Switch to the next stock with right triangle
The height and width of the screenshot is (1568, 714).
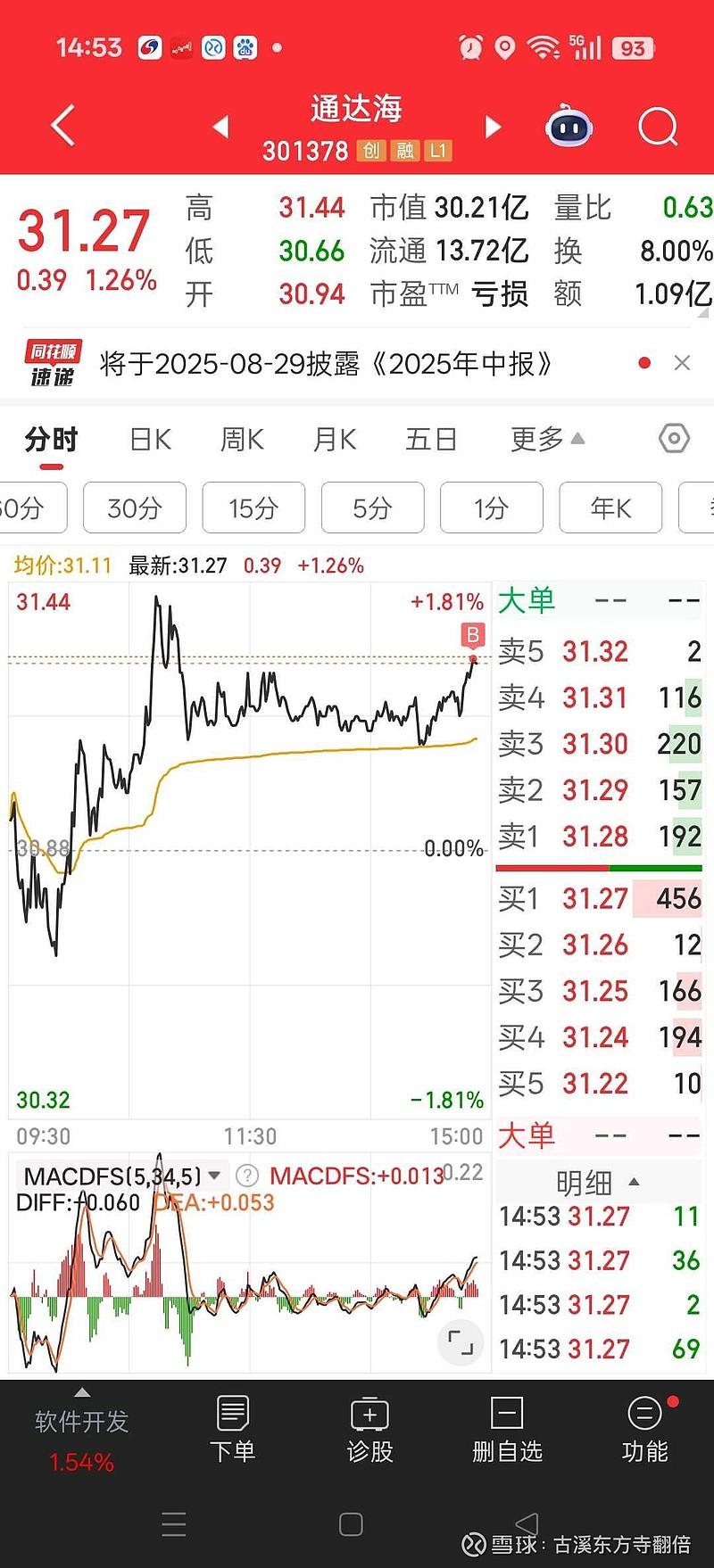[493, 127]
